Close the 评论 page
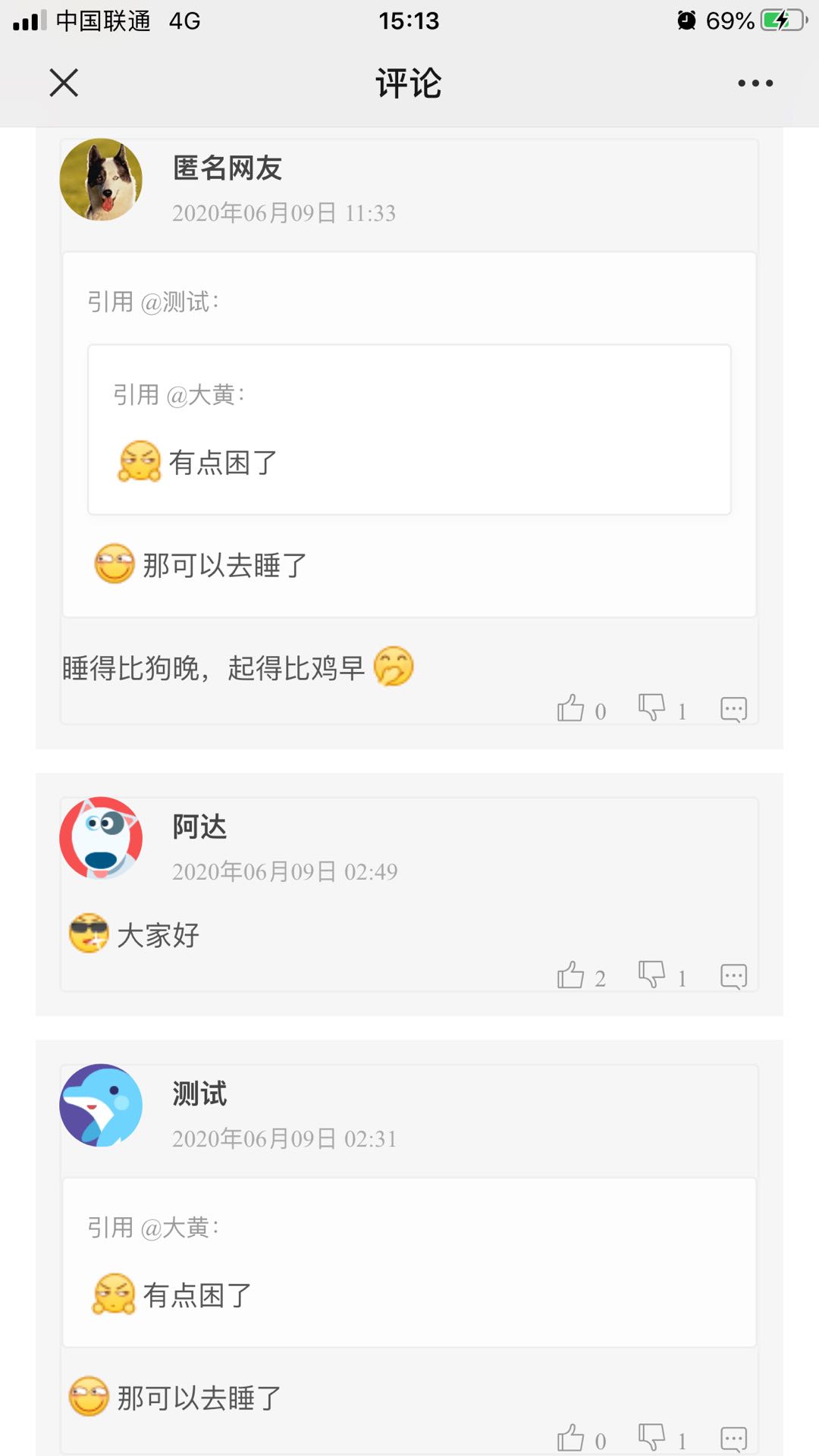 tap(64, 83)
